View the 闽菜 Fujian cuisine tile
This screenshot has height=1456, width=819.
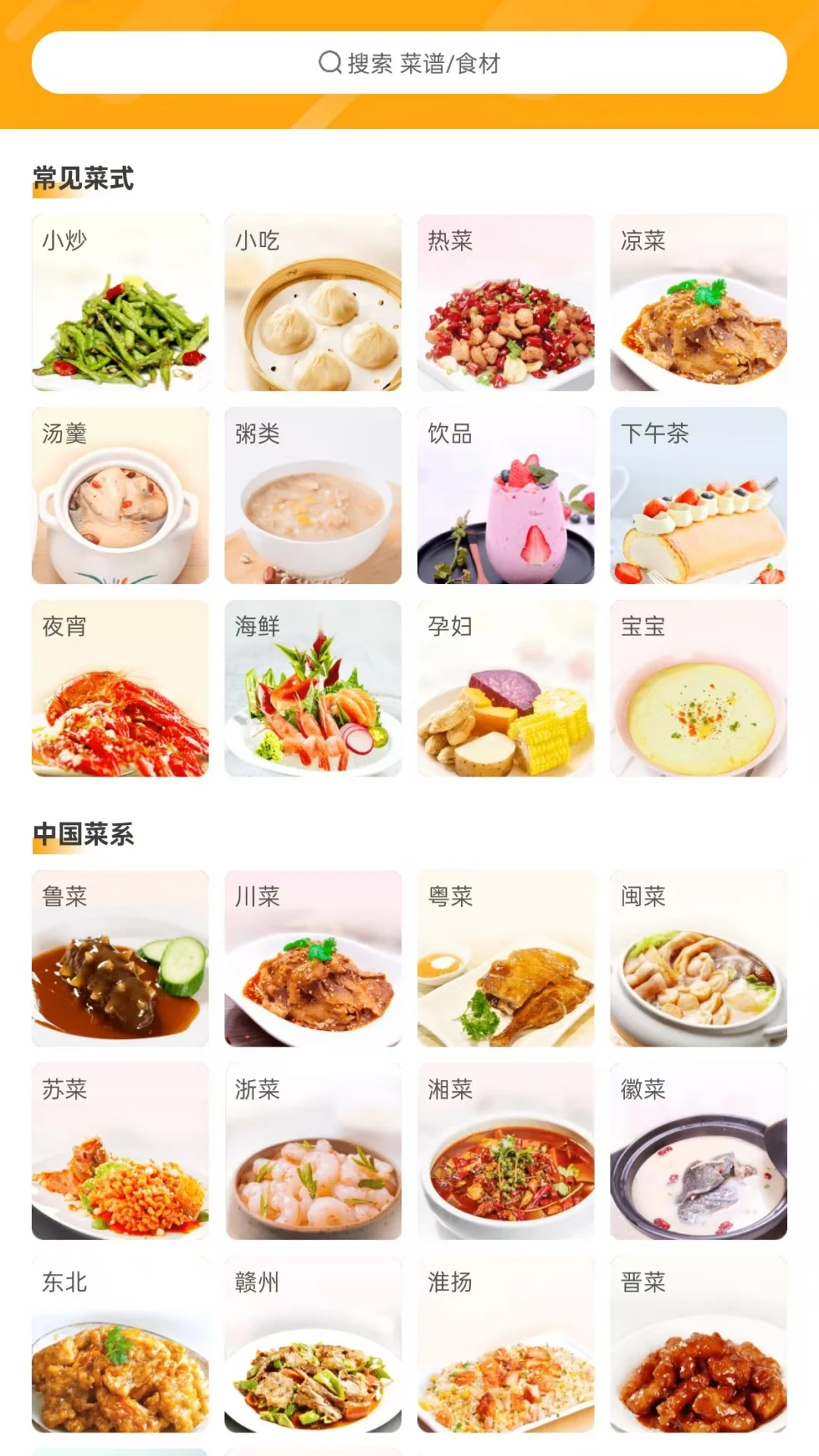click(x=699, y=960)
